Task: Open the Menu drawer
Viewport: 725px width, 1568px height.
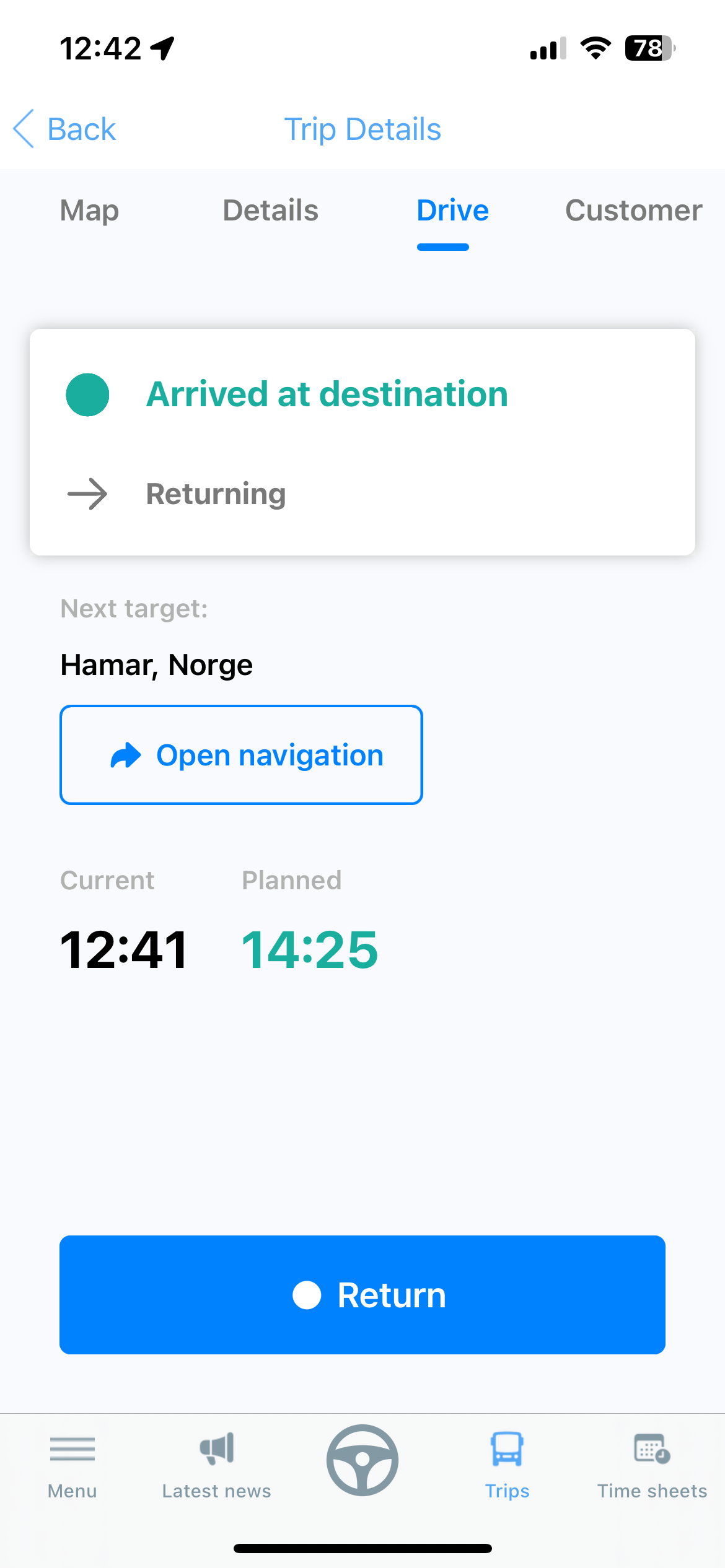Action: (72, 1466)
